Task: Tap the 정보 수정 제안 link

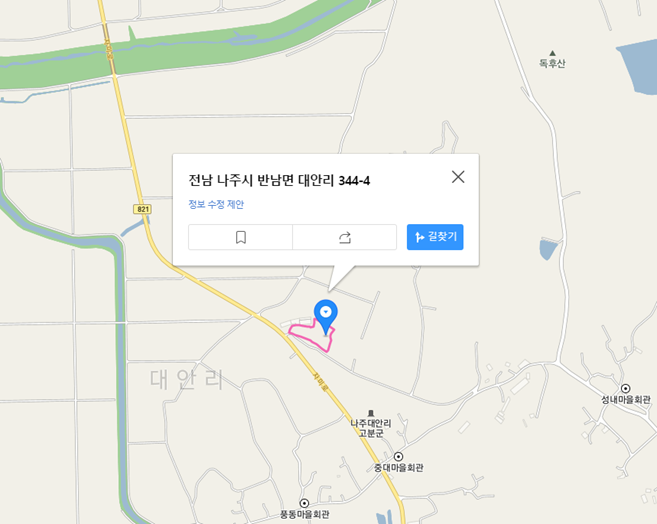Action: click(216, 205)
